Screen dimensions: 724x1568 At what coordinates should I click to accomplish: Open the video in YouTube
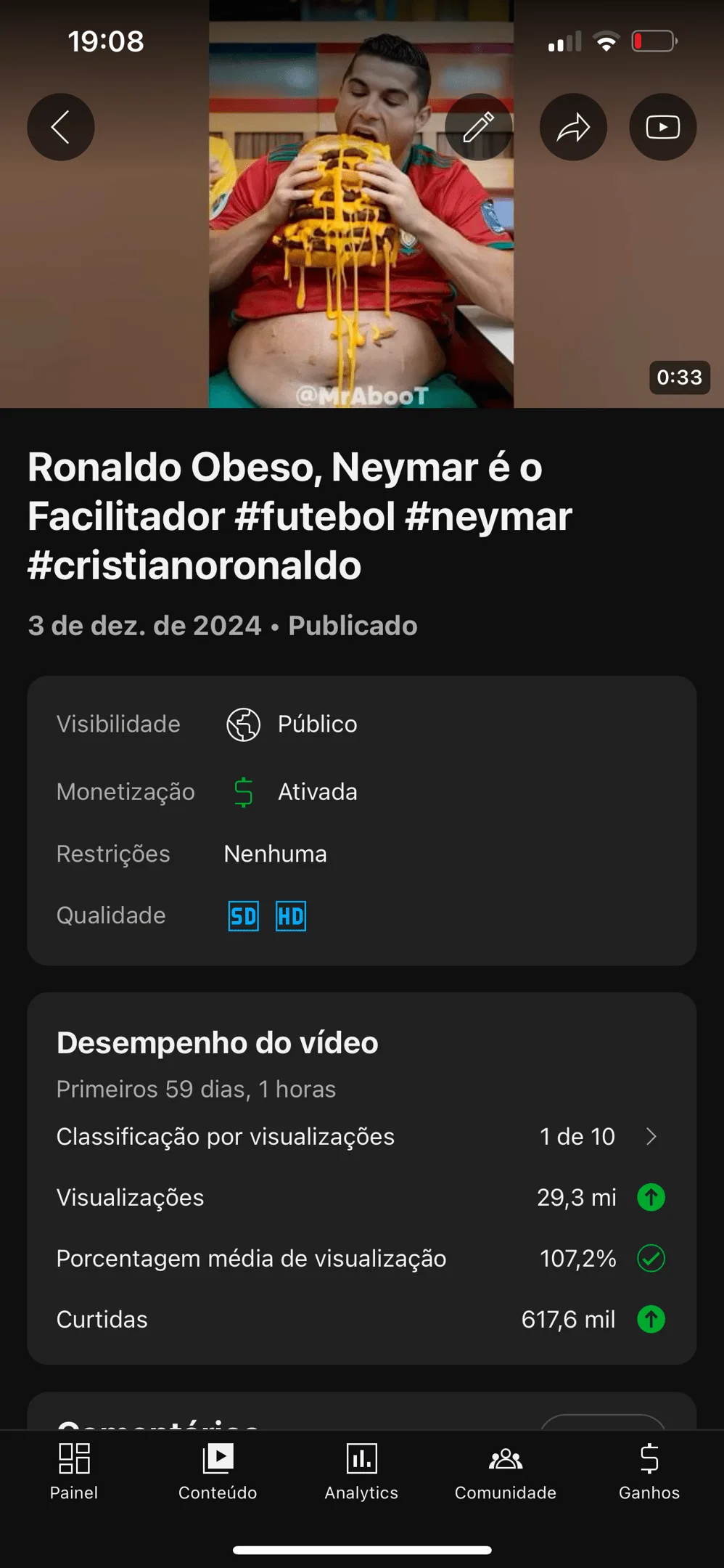pos(662,127)
